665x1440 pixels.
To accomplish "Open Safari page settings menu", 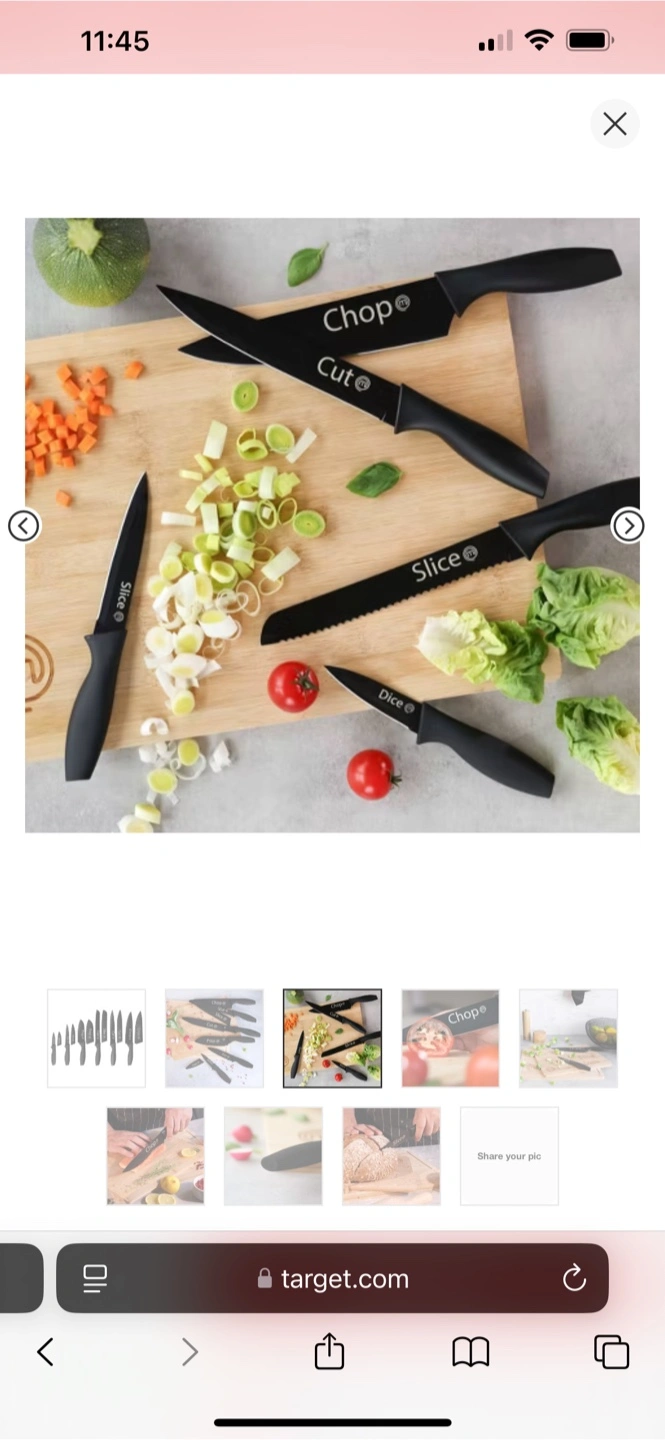I will coord(95,1278).
